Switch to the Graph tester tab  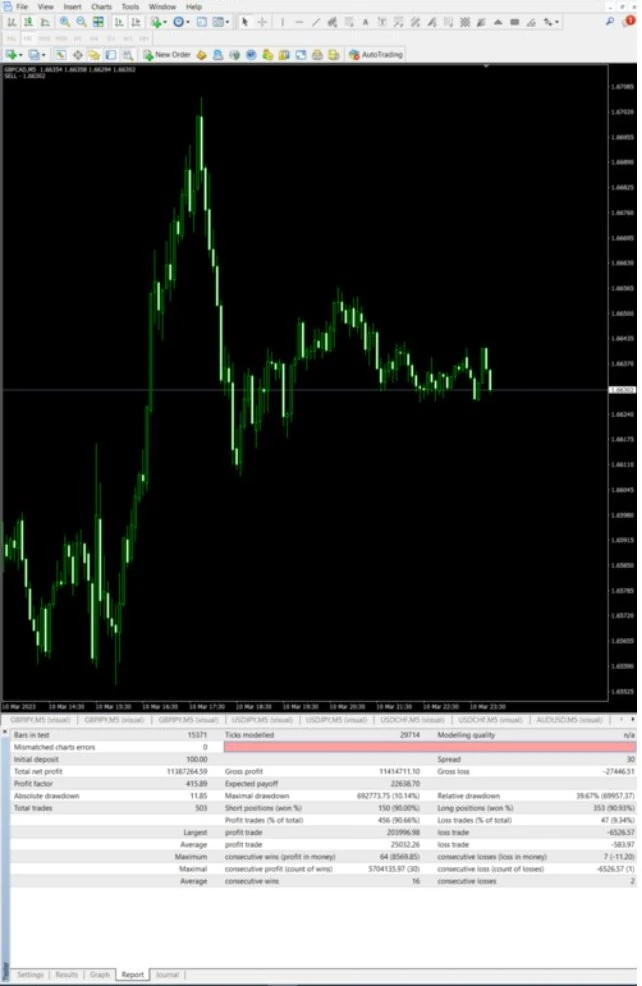point(99,975)
